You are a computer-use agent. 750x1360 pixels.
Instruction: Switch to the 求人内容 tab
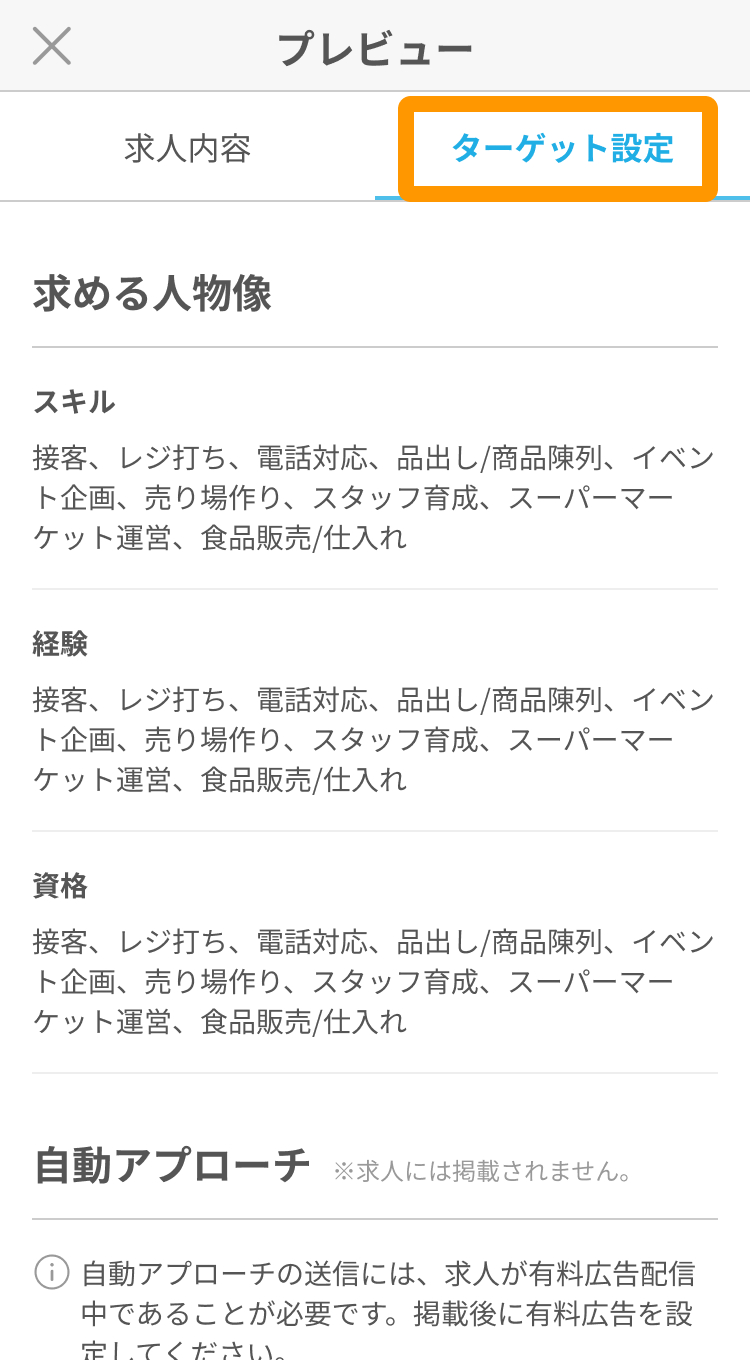click(187, 149)
